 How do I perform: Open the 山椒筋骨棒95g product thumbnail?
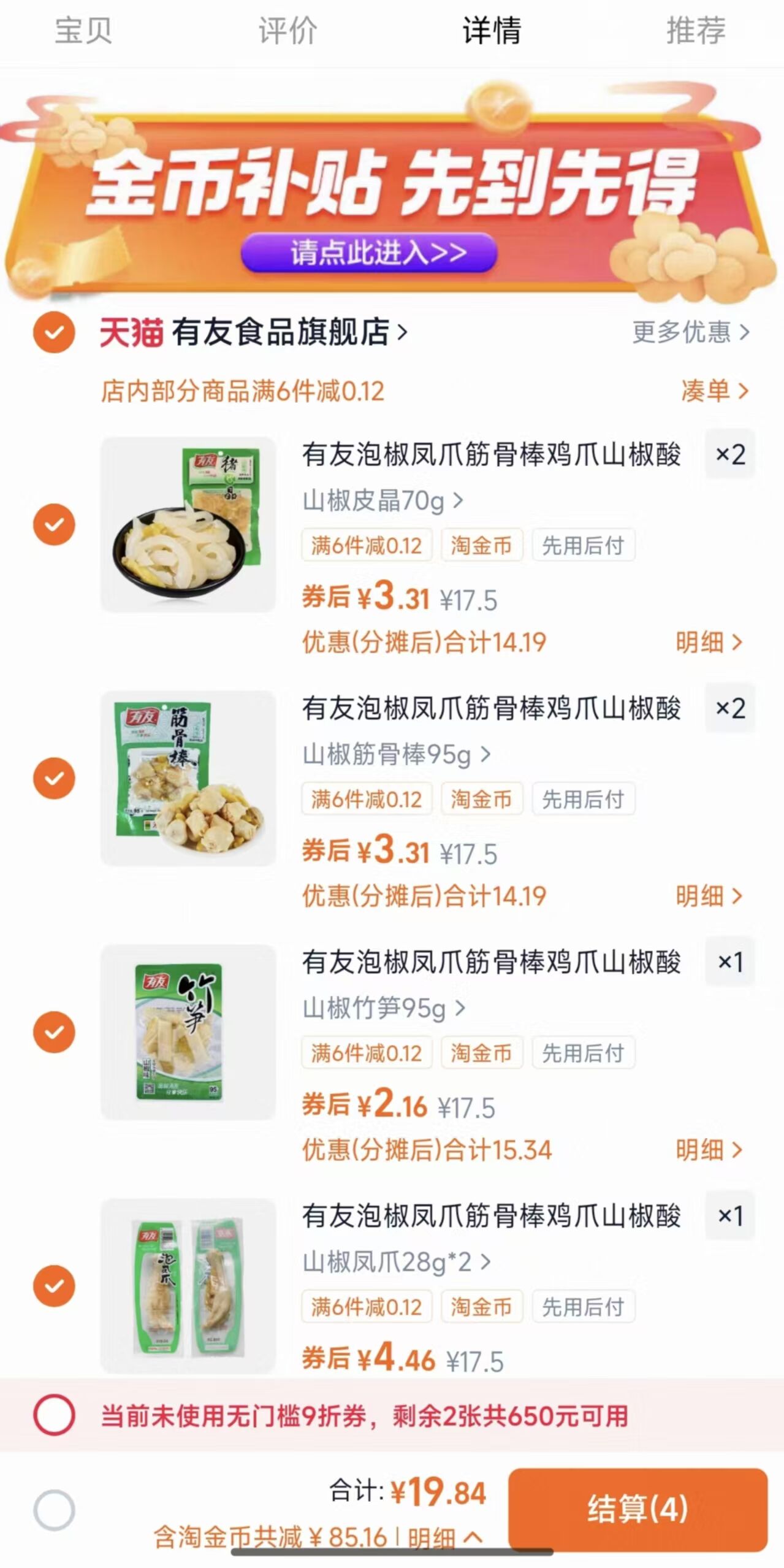pyautogui.click(x=187, y=778)
